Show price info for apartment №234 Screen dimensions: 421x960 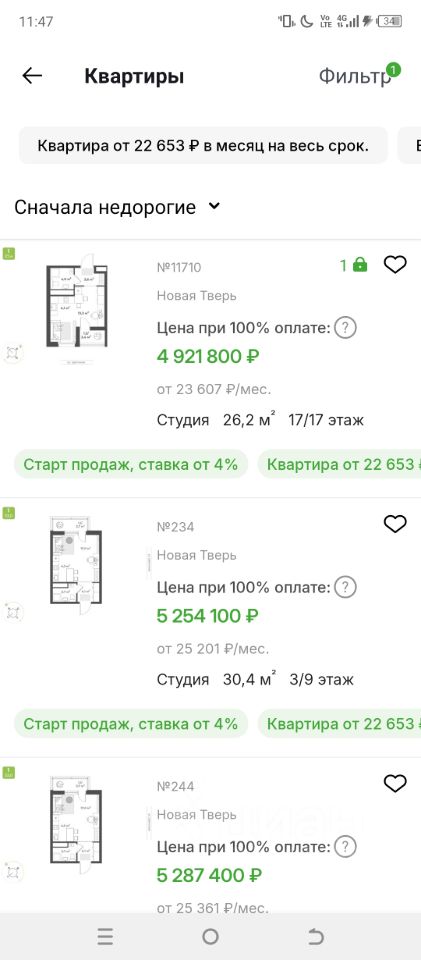[x=346, y=588]
